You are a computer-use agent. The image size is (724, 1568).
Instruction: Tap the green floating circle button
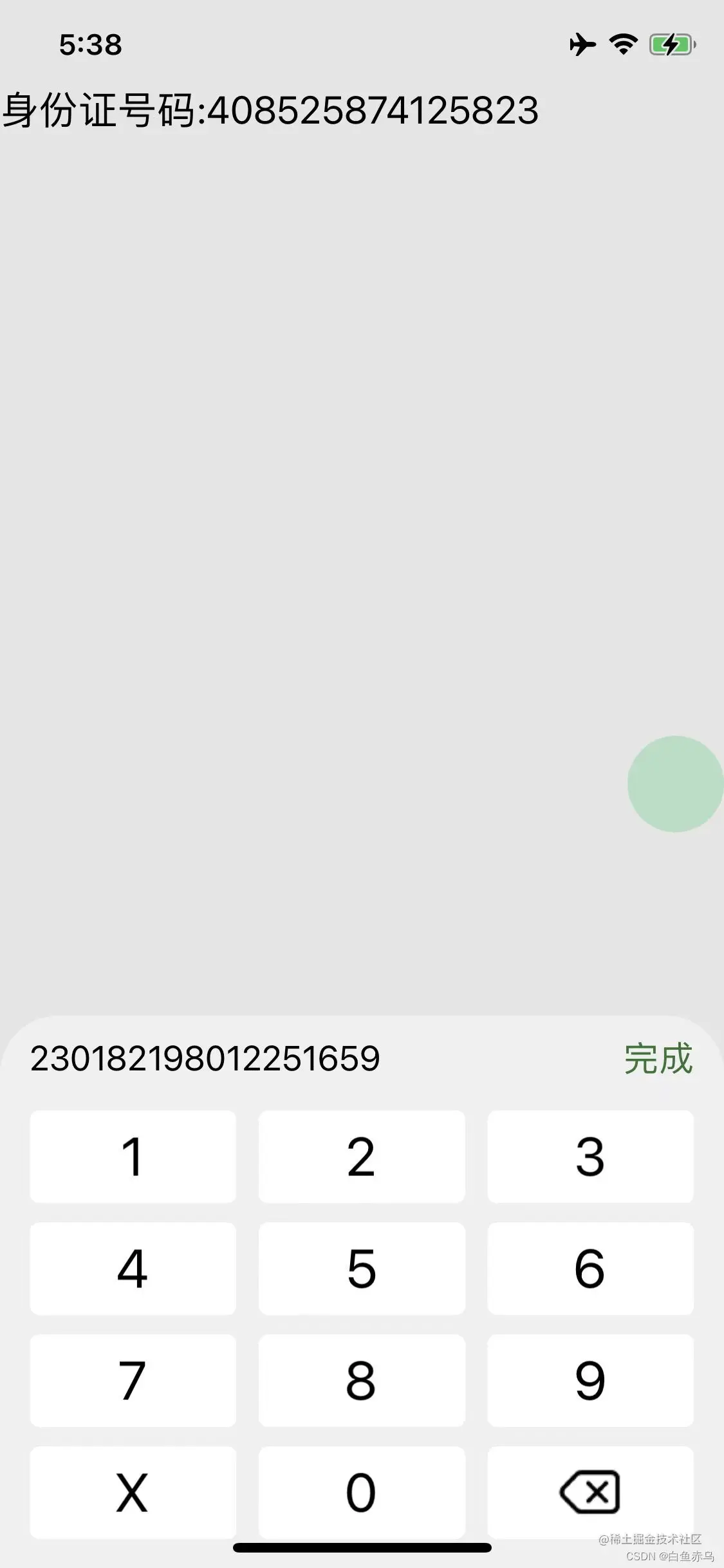tap(675, 783)
